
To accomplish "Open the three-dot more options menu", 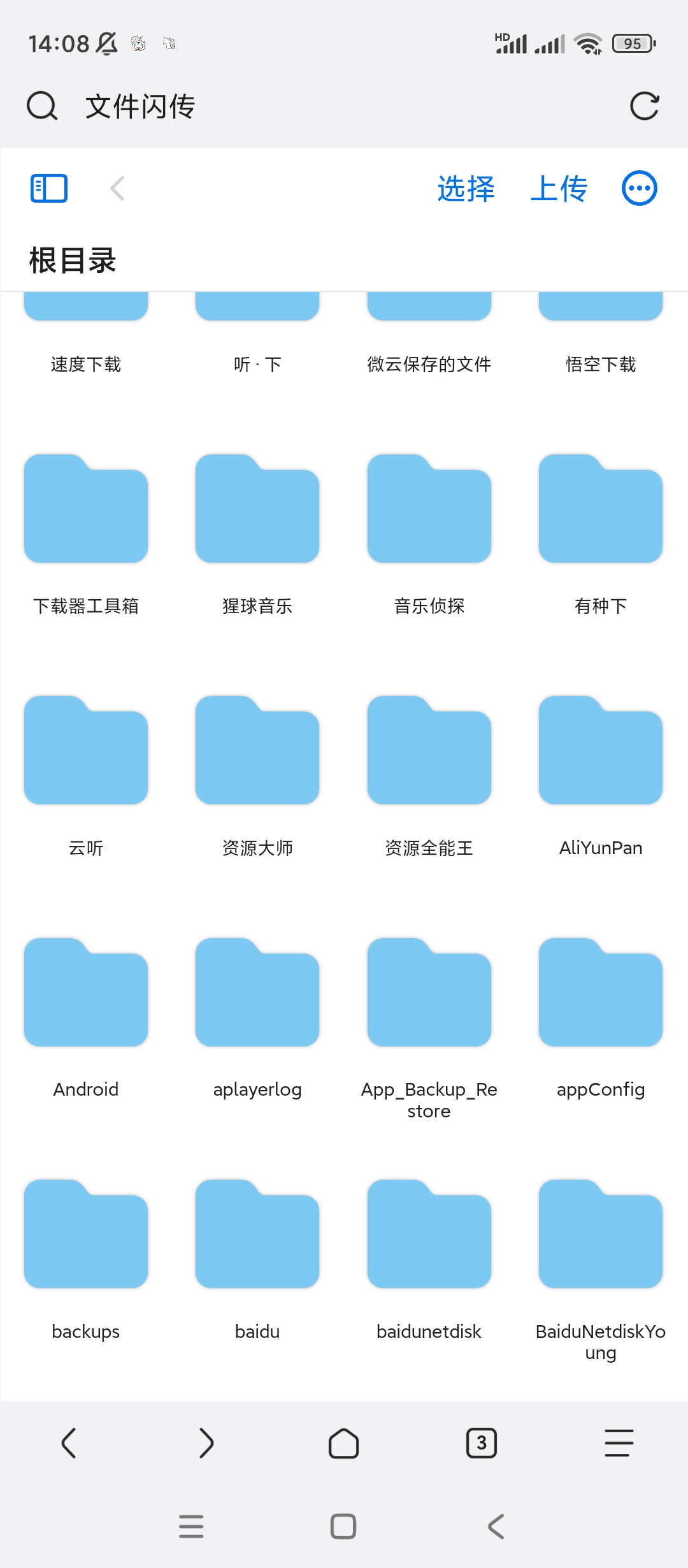I will tap(639, 189).
